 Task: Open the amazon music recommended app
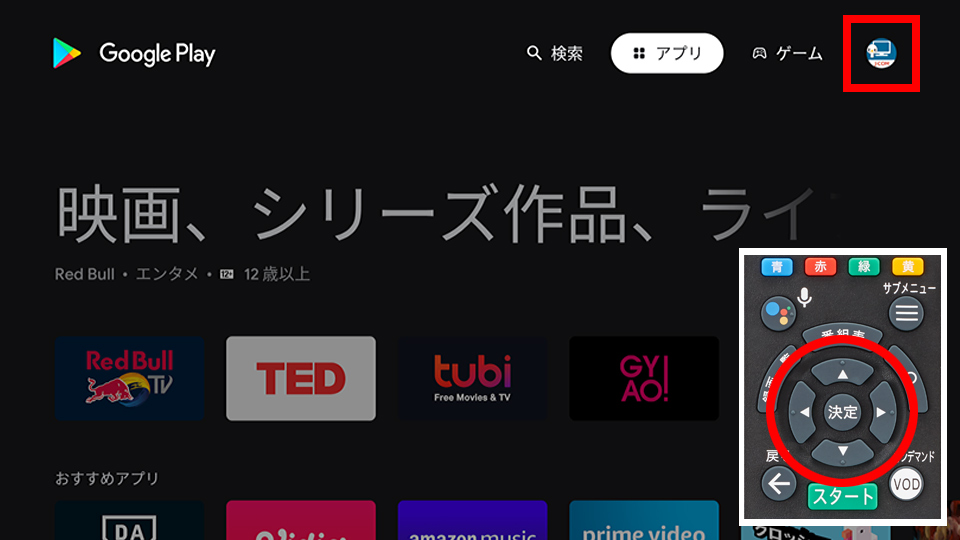473,522
